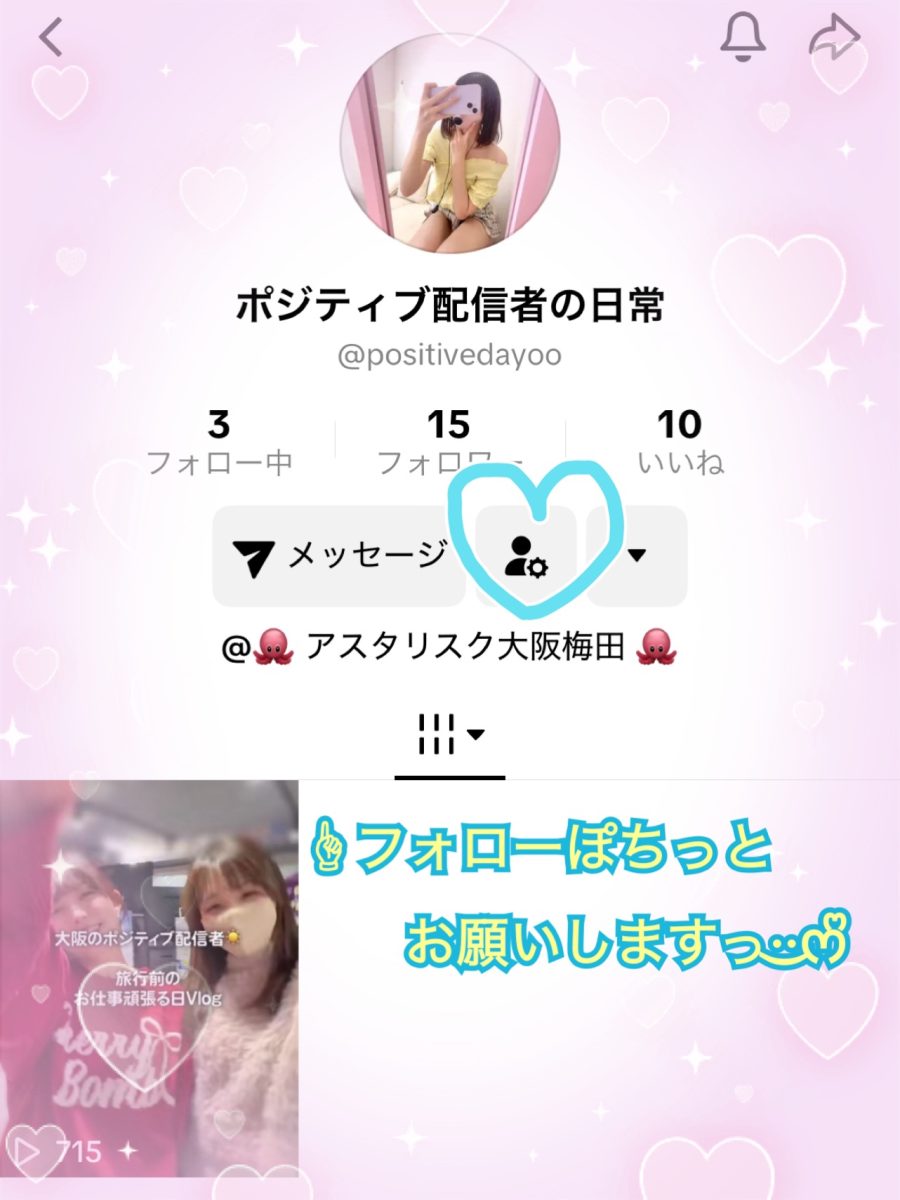900x1200 pixels.
Task: View the profile picture of ポジティブ配信者の日常
Action: click(x=449, y=142)
